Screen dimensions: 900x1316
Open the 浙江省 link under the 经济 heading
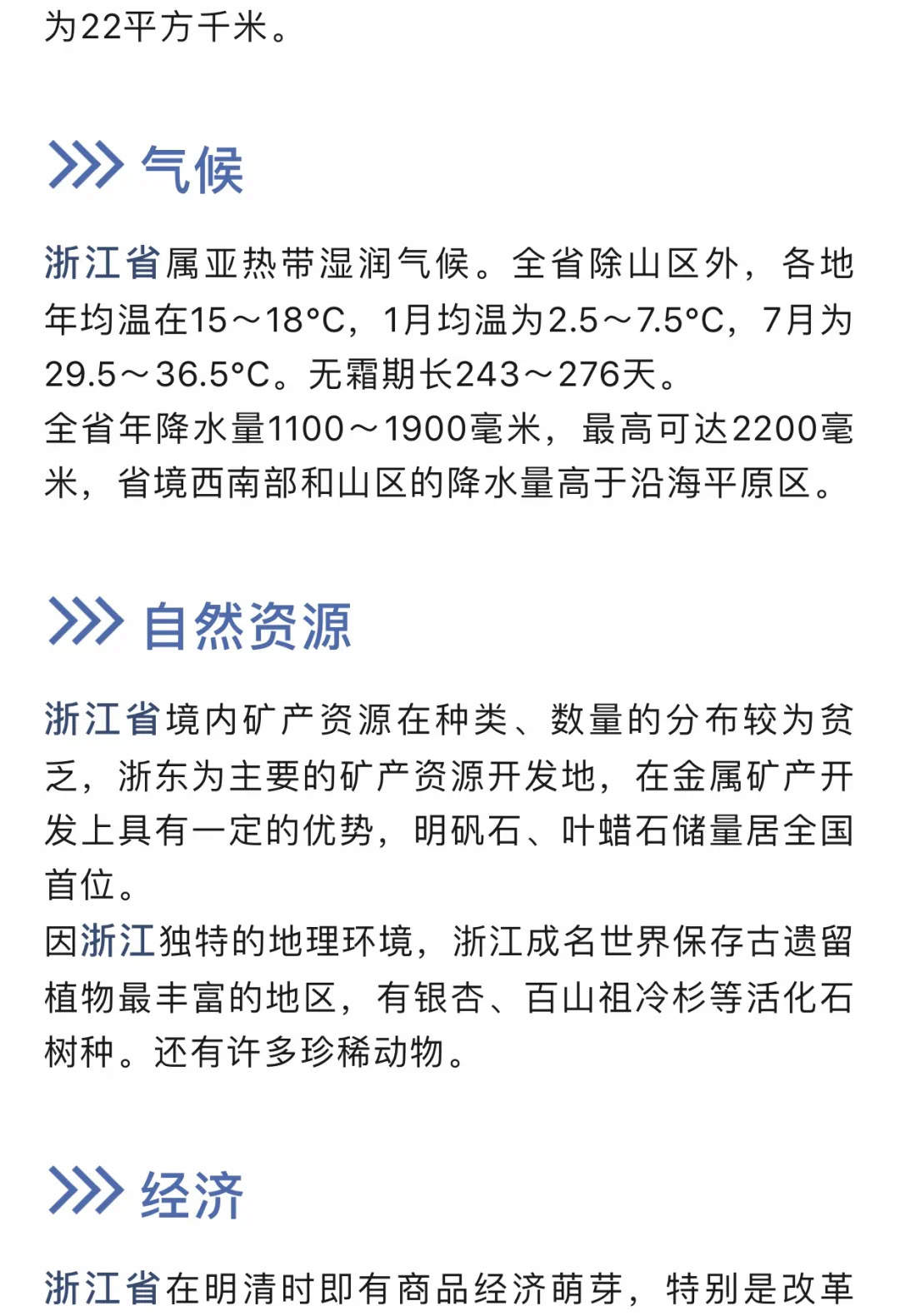[x=102, y=1288]
